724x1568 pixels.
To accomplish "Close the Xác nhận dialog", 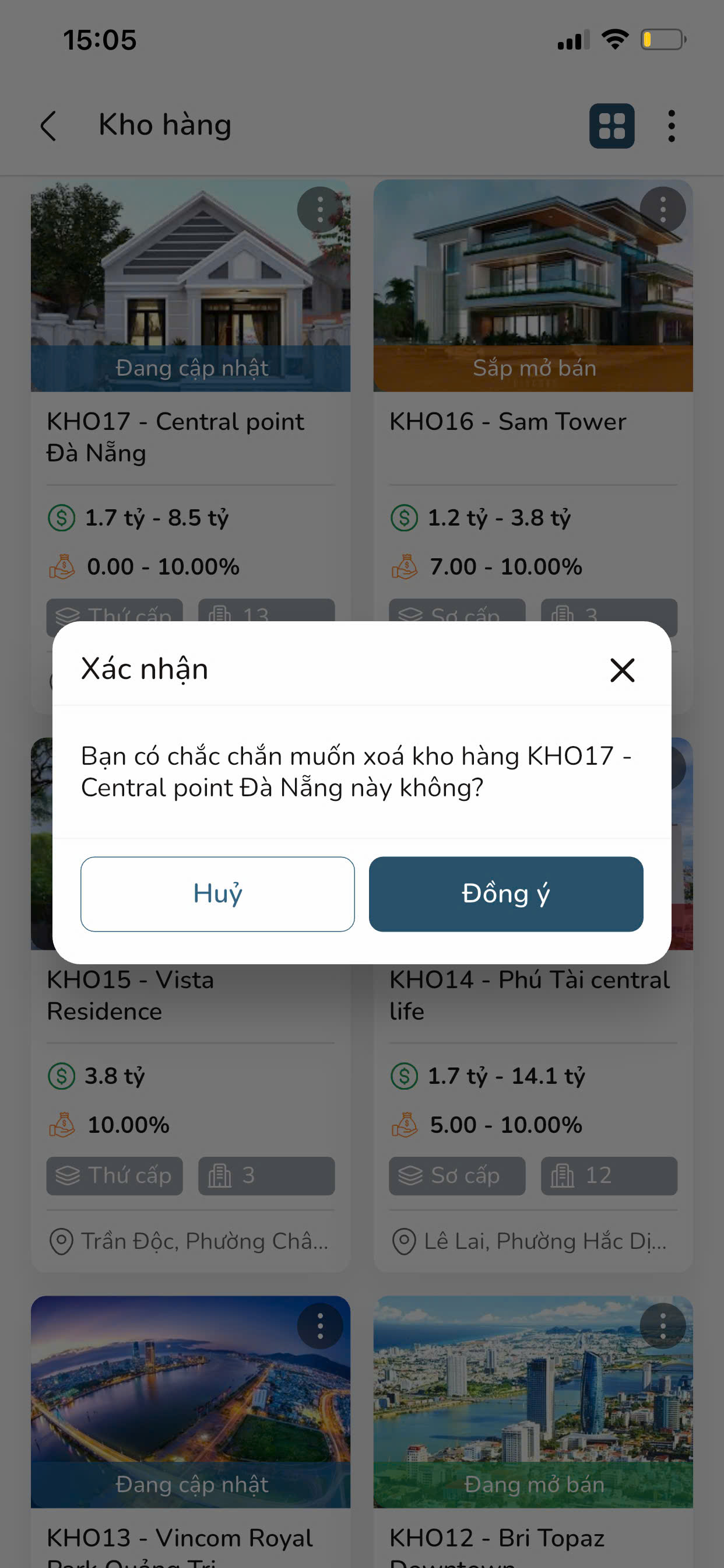I will [x=622, y=670].
